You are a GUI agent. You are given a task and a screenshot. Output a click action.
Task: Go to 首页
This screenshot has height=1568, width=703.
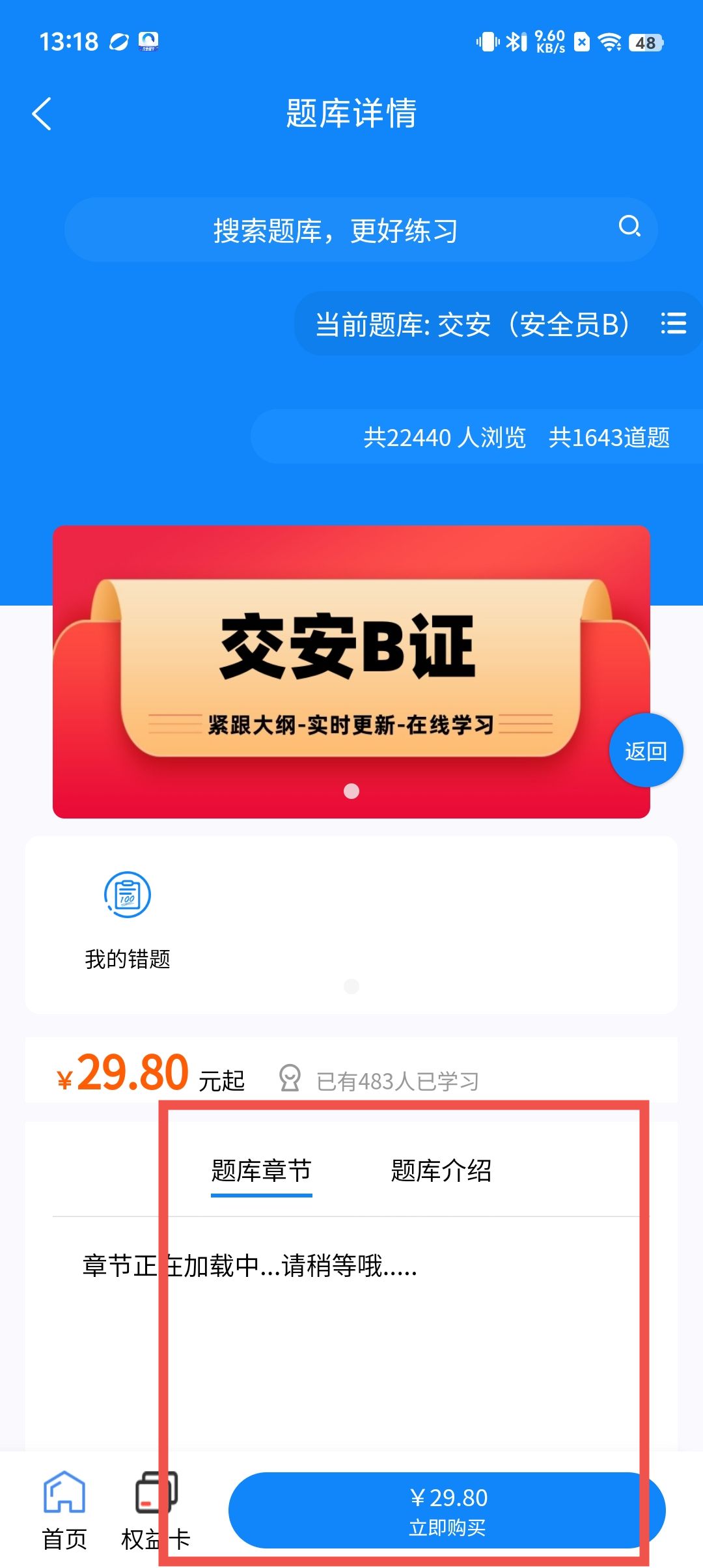click(64, 1511)
